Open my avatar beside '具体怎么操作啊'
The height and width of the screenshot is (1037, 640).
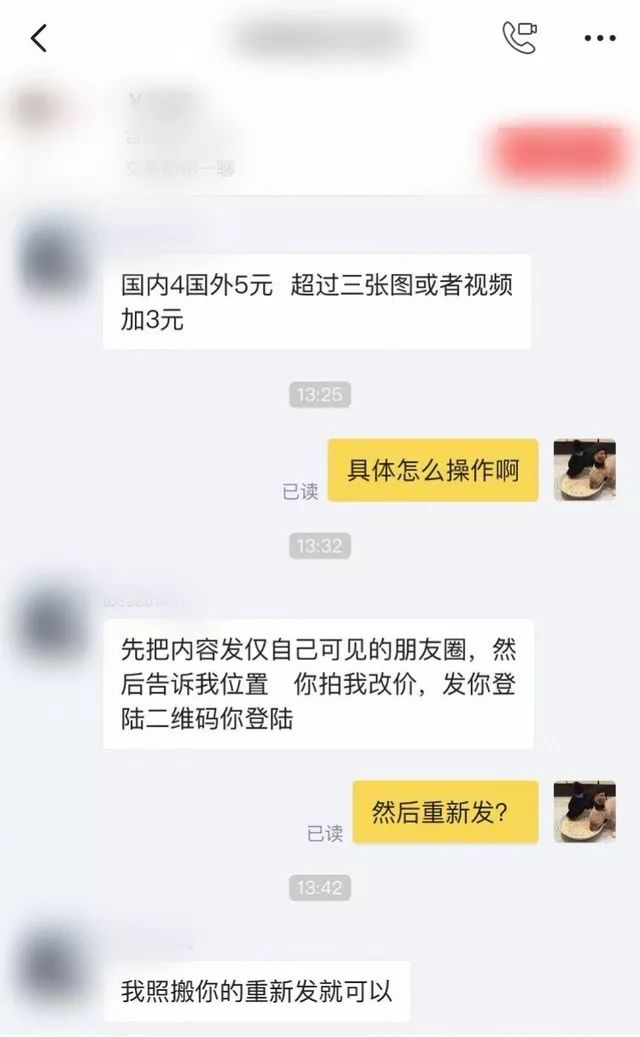tap(585, 470)
